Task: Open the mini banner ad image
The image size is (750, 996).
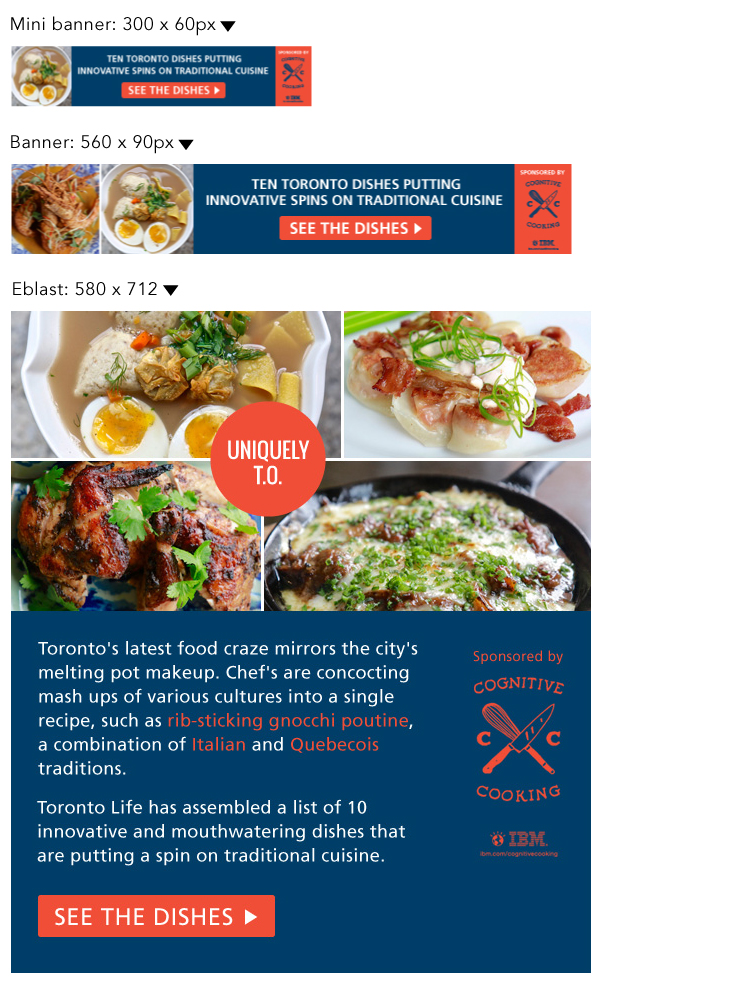Action: [161, 76]
